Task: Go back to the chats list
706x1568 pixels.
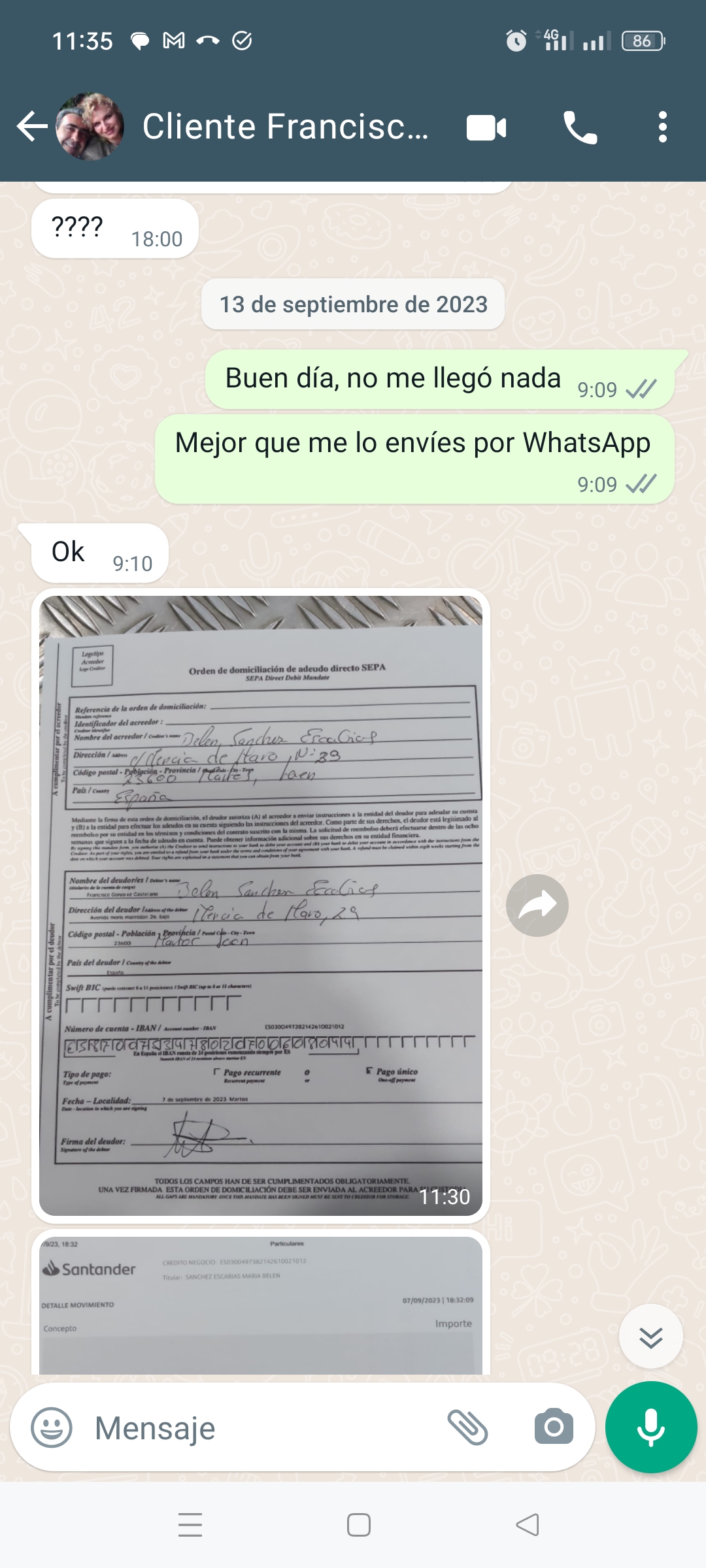Action: tap(31, 127)
